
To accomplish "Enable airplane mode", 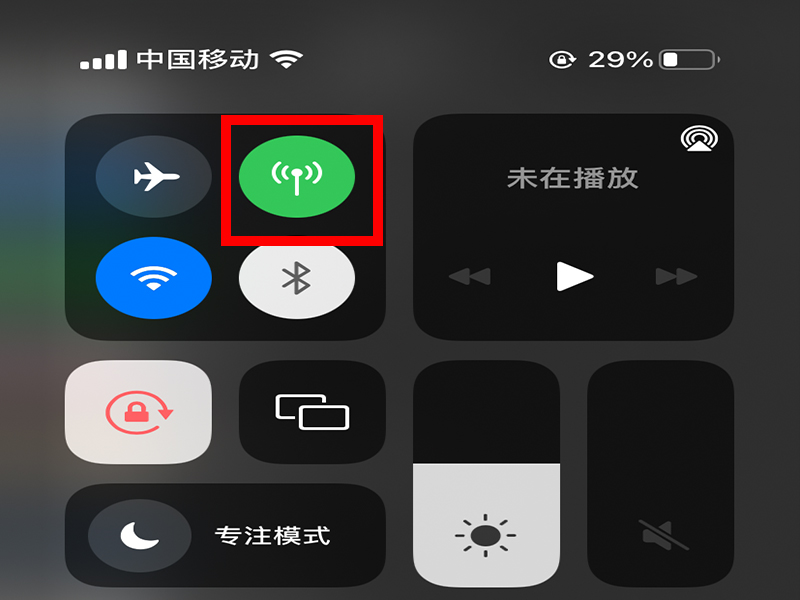I will point(154,178).
